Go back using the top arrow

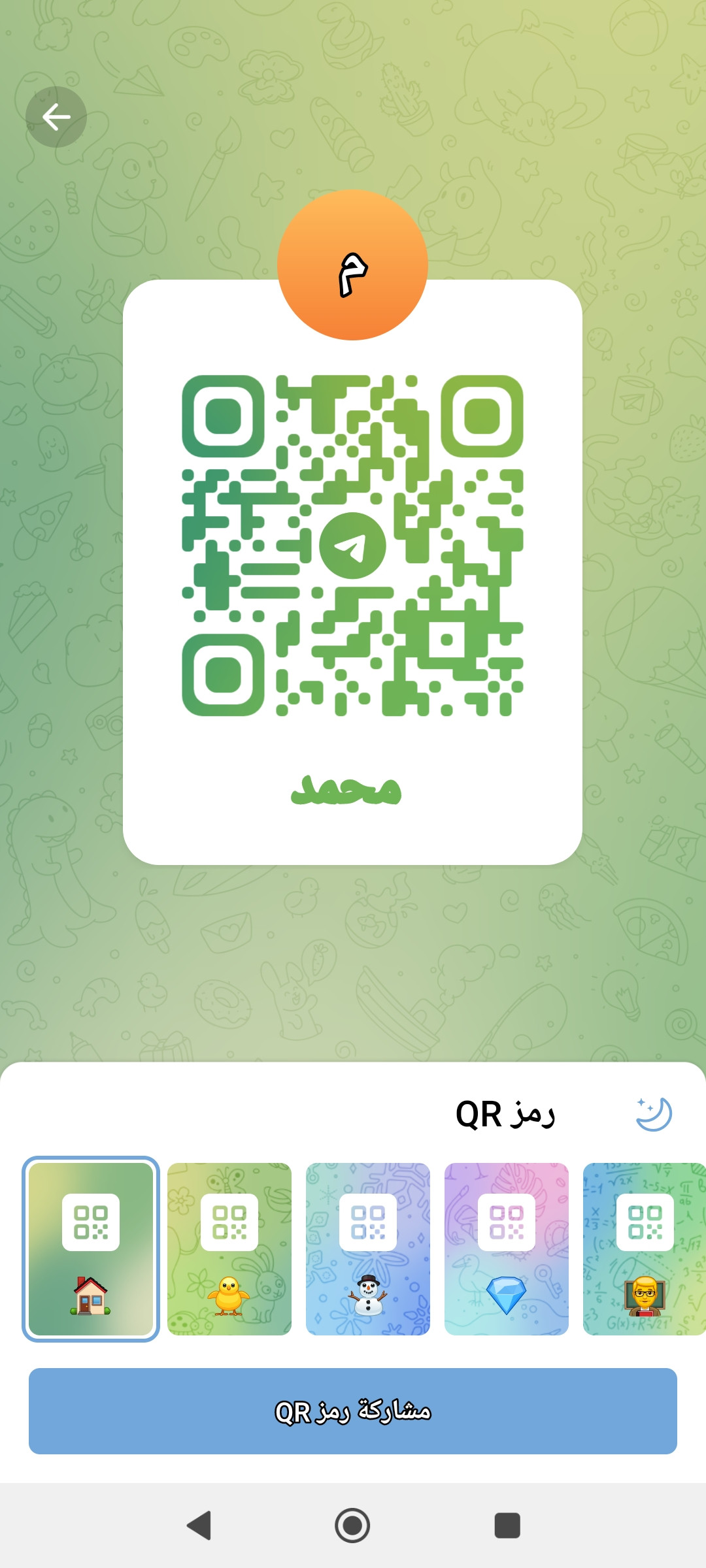pyautogui.click(x=56, y=117)
